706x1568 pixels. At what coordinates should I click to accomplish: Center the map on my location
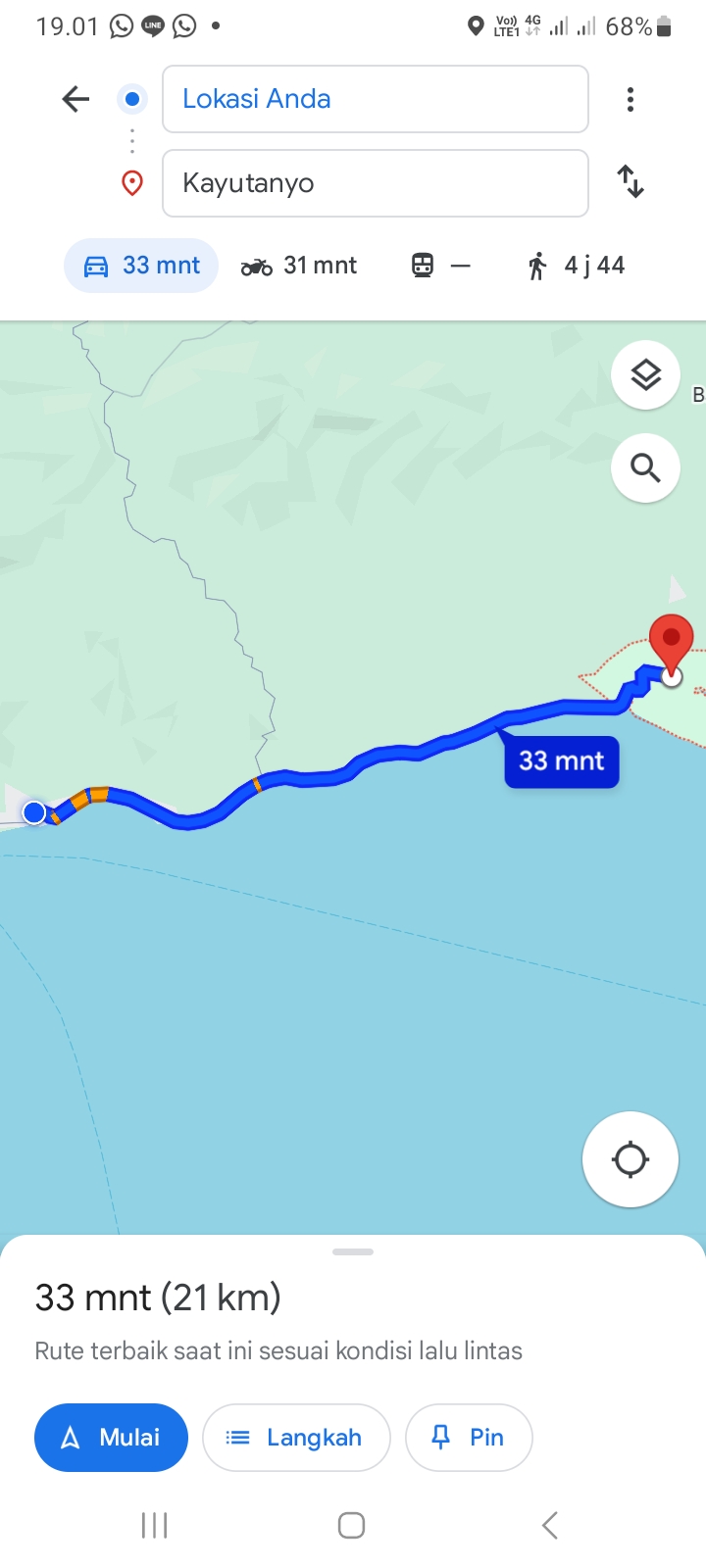(630, 1159)
